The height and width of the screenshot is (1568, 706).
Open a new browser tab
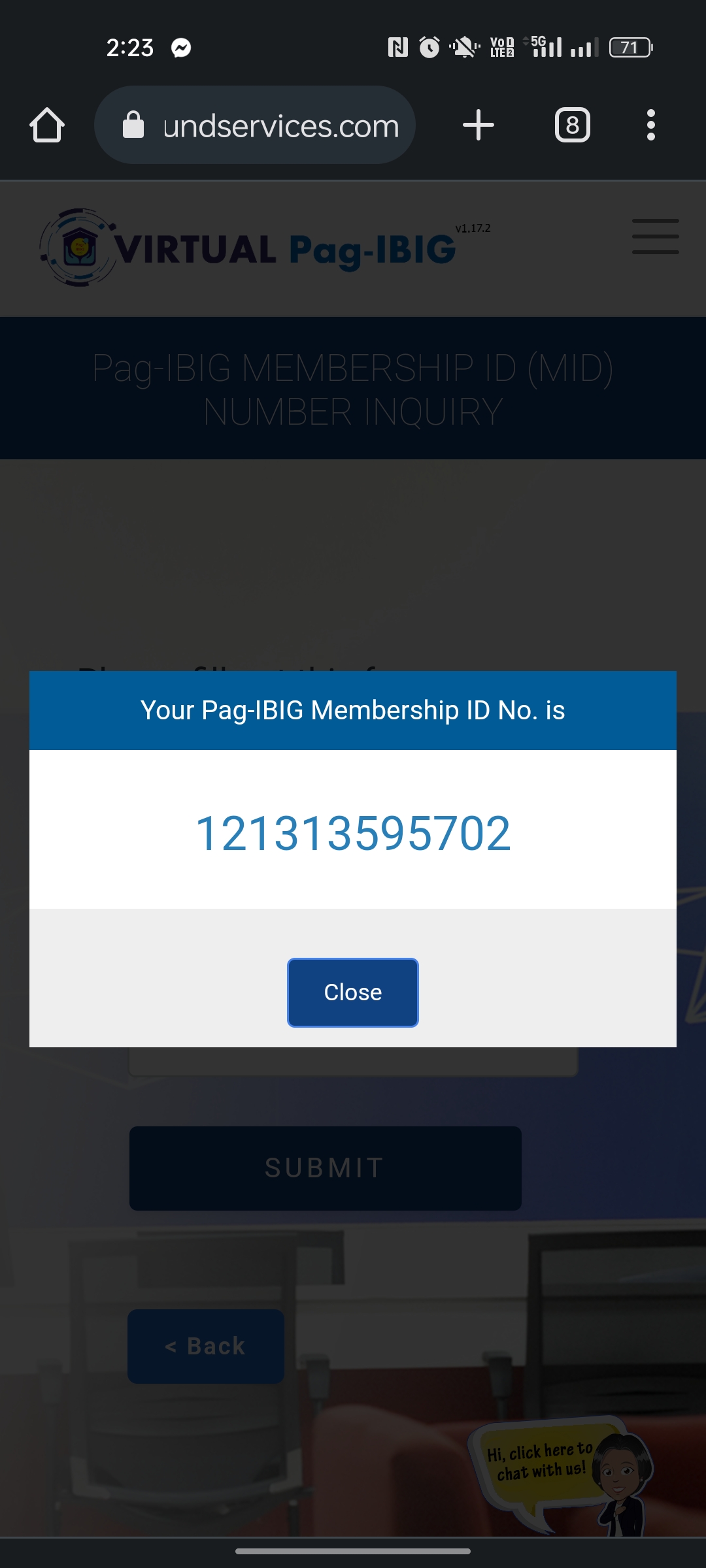coord(478,125)
